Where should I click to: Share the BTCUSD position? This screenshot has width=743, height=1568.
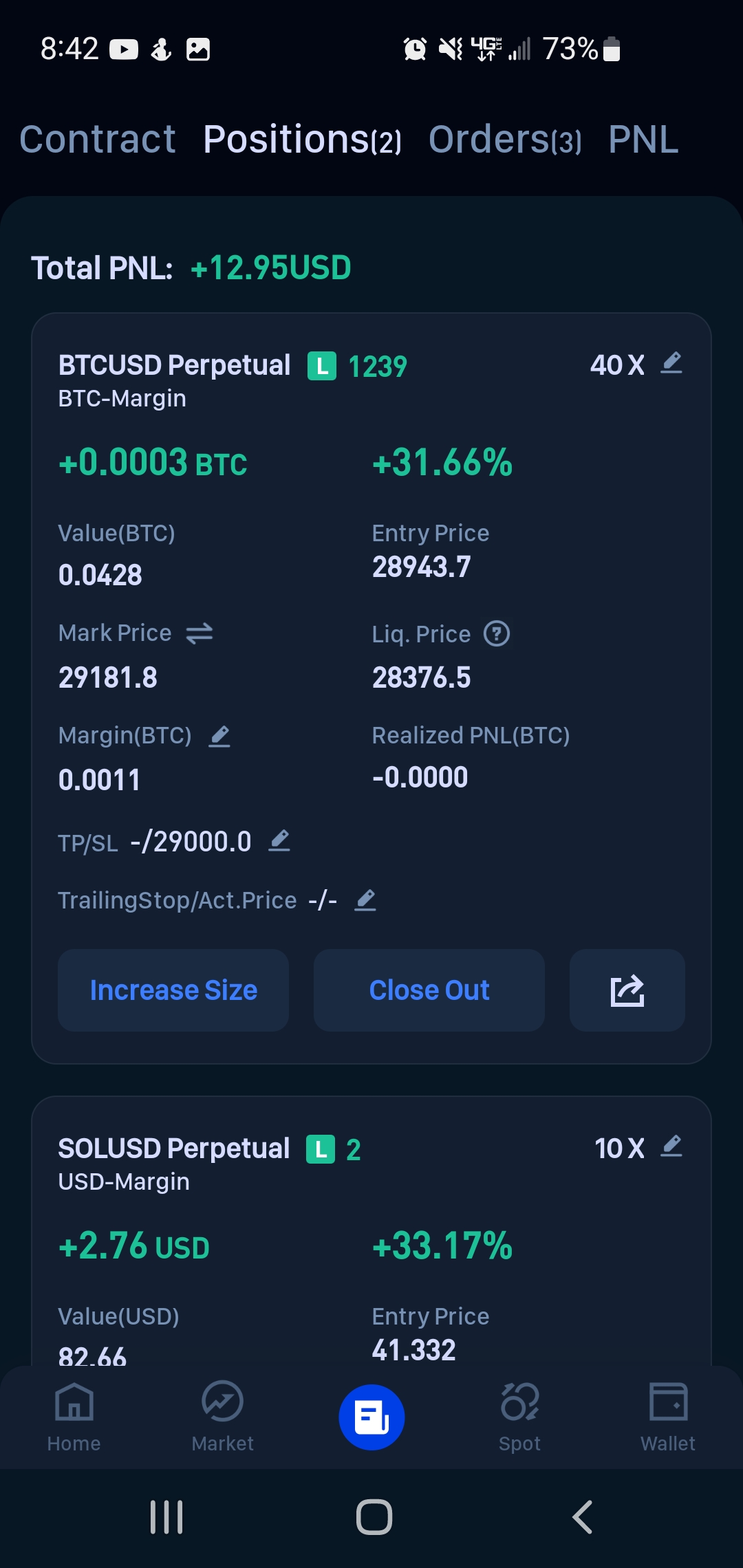[x=627, y=990]
